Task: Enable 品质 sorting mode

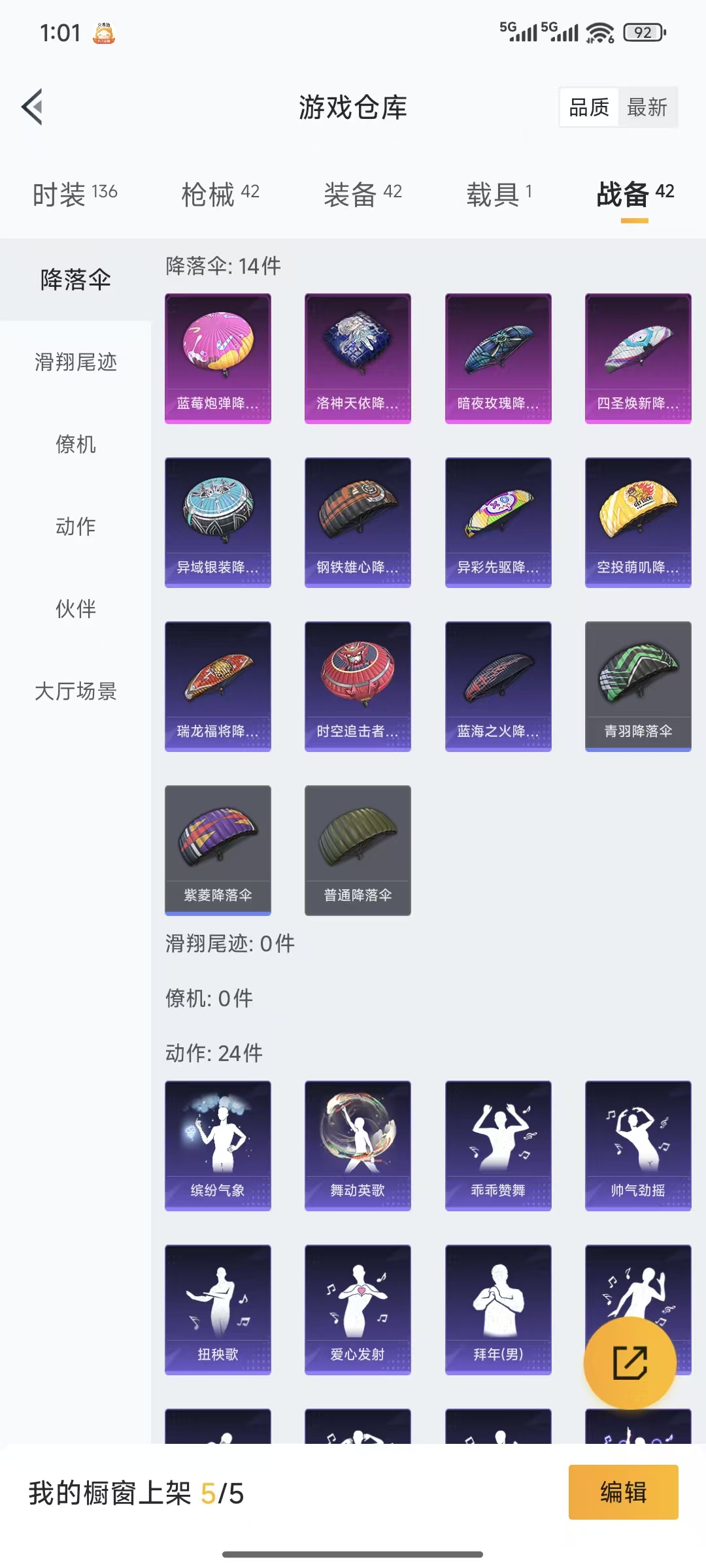Action: (589, 107)
